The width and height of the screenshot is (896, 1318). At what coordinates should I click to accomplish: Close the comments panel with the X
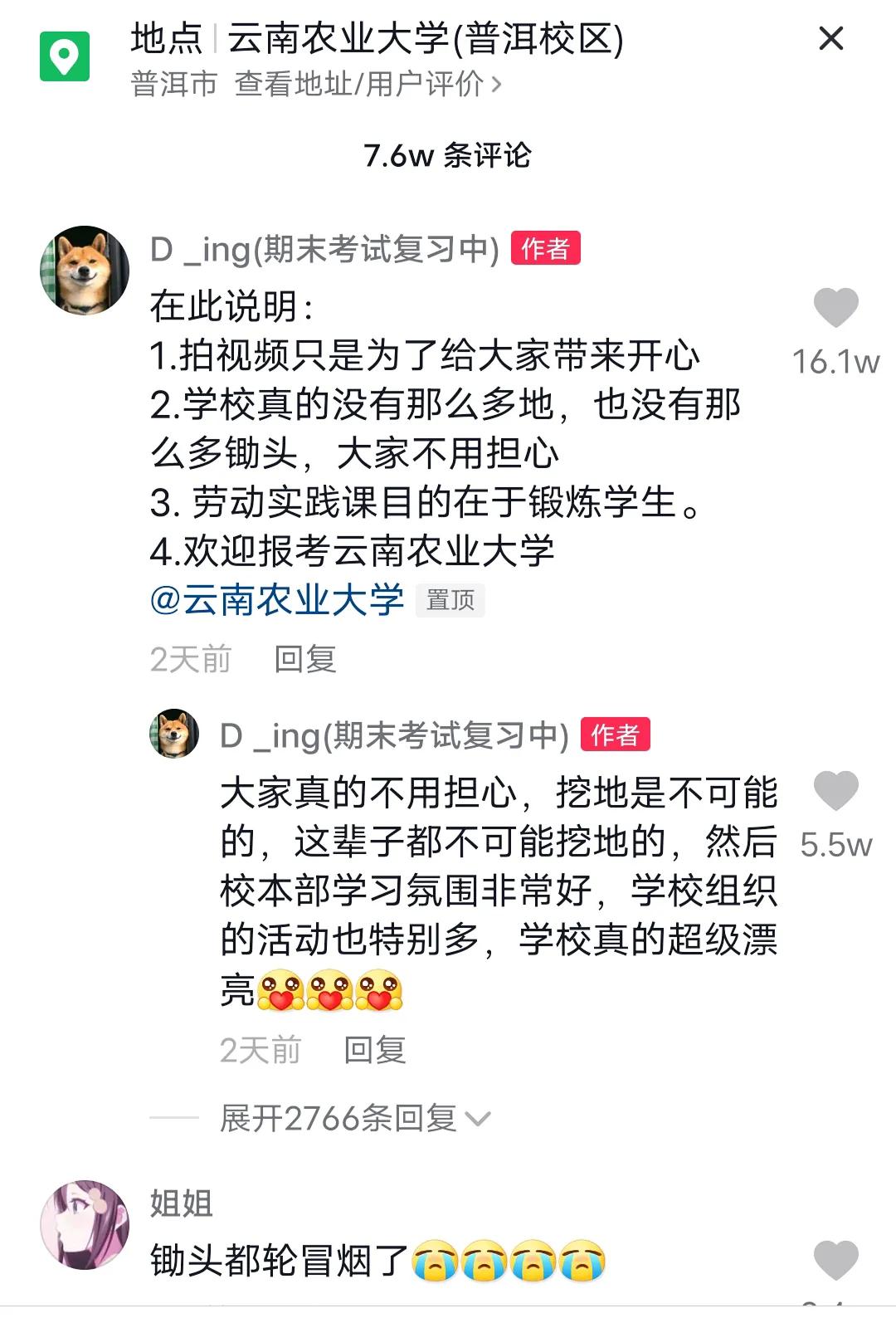(x=830, y=40)
